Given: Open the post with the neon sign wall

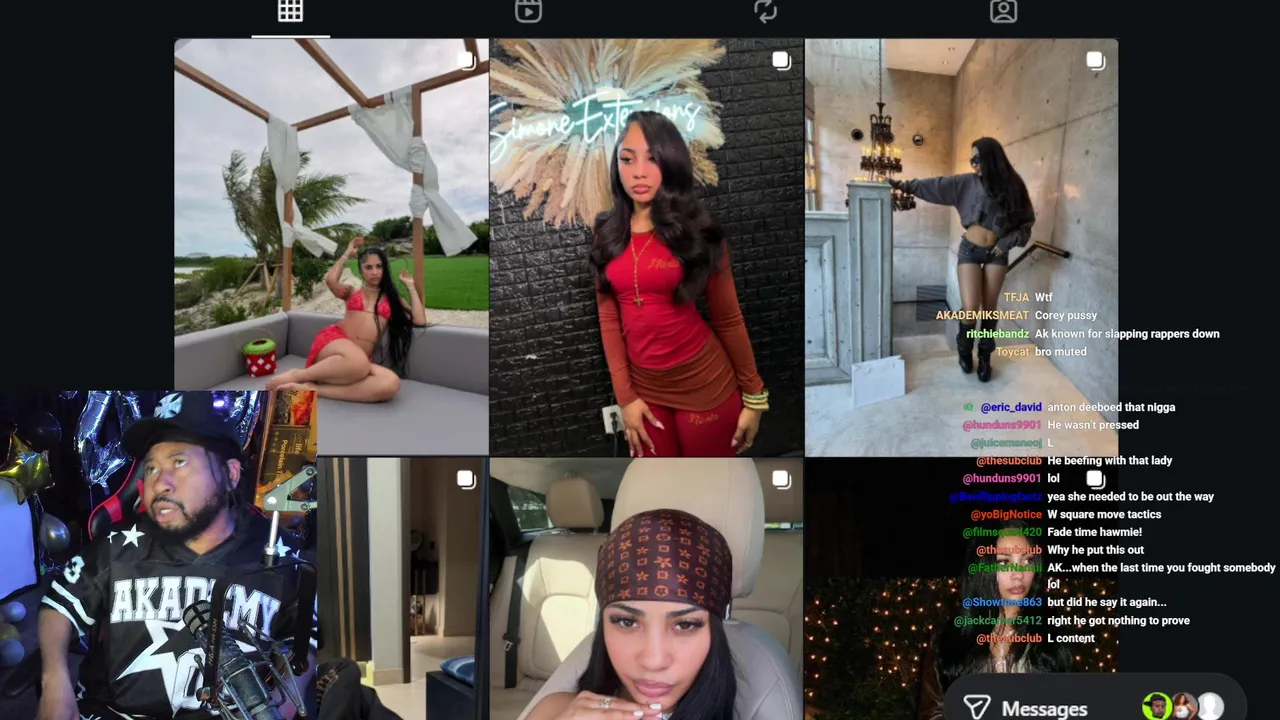Looking at the screenshot, I should point(646,247).
